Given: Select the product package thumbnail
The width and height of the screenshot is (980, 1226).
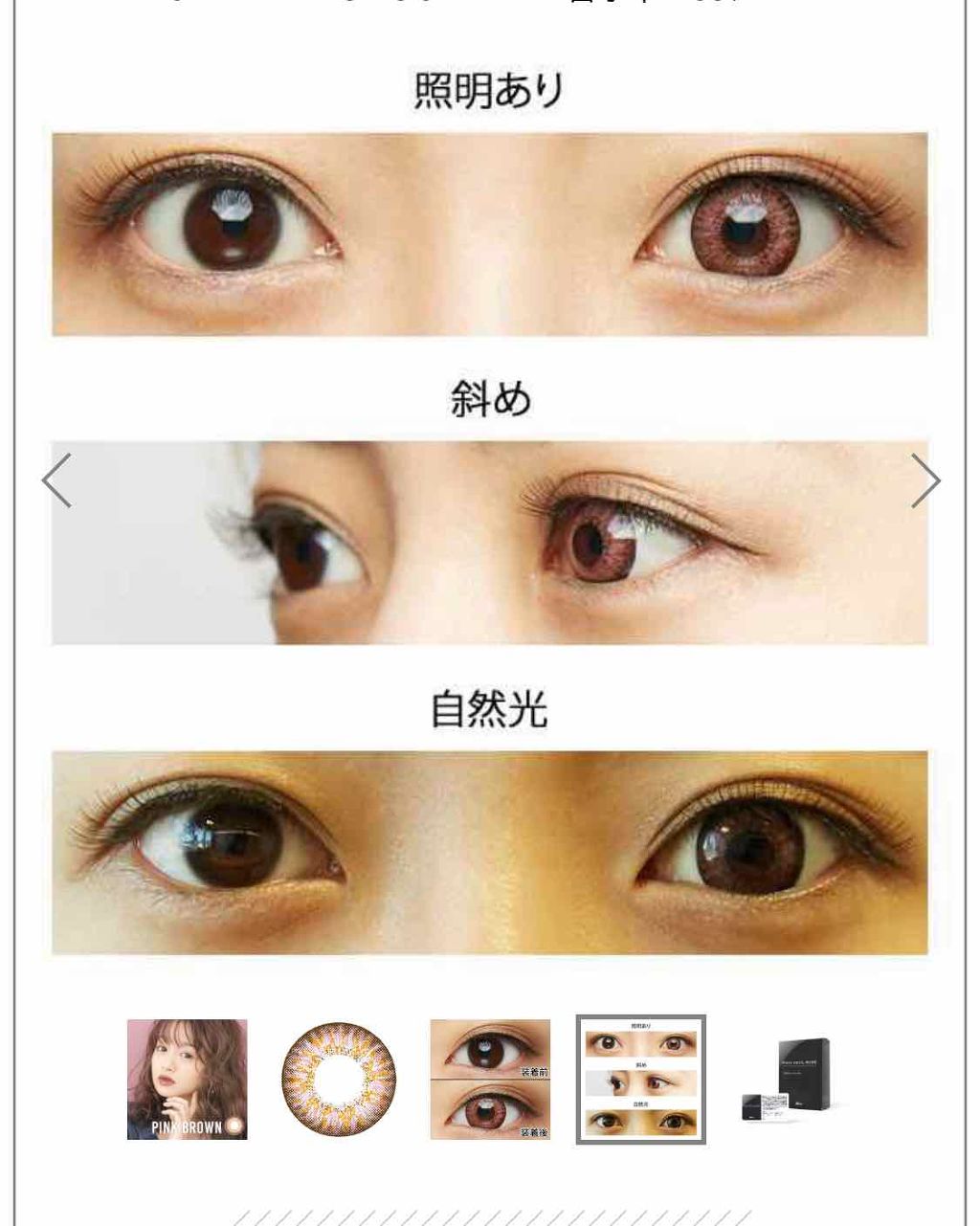Looking at the screenshot, I should coord(791,1079).
